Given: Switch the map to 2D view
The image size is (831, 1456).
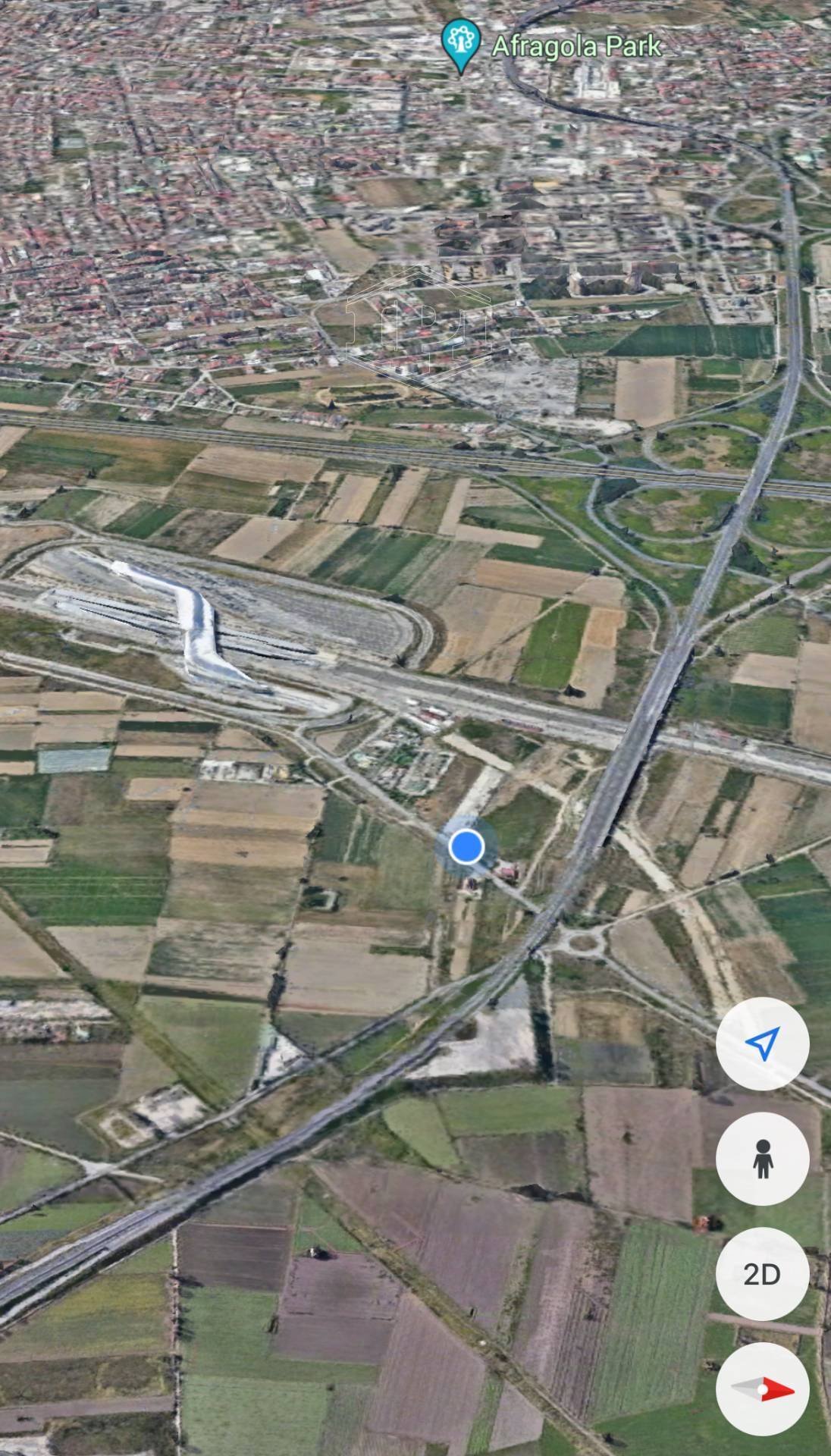Looking at the screenshot, I should [x=762, y=1274].
